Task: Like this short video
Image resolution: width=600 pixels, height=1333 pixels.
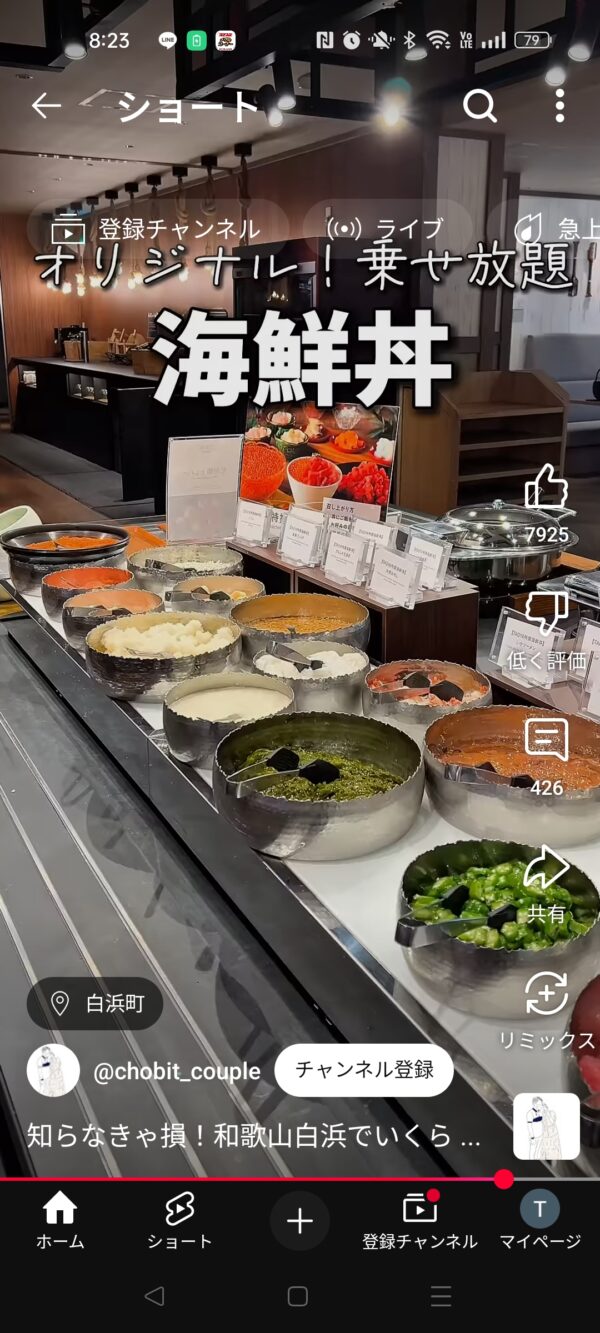Action: 546,491
